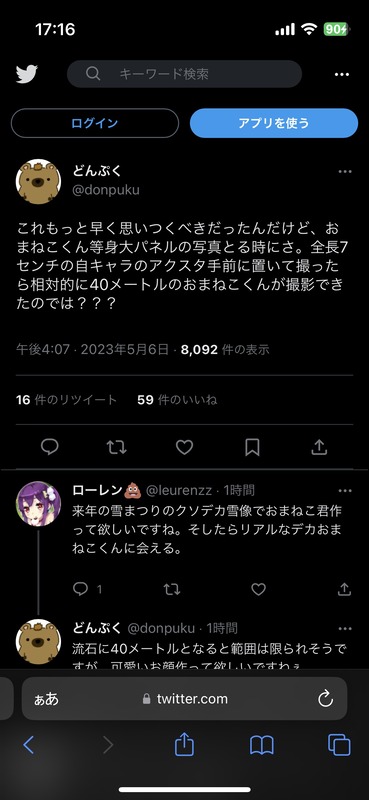Bookmark the main tweet
Viewport: 369px width, 800px height.
[252, 447]
